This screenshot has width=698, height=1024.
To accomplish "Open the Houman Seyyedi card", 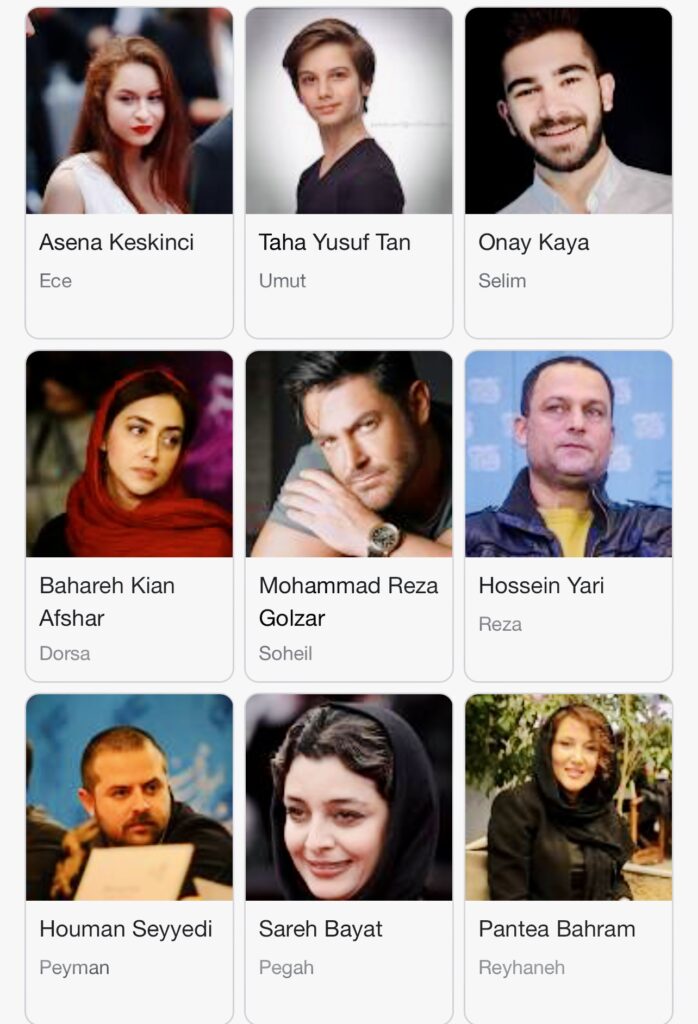I will (x=129, y=858).
